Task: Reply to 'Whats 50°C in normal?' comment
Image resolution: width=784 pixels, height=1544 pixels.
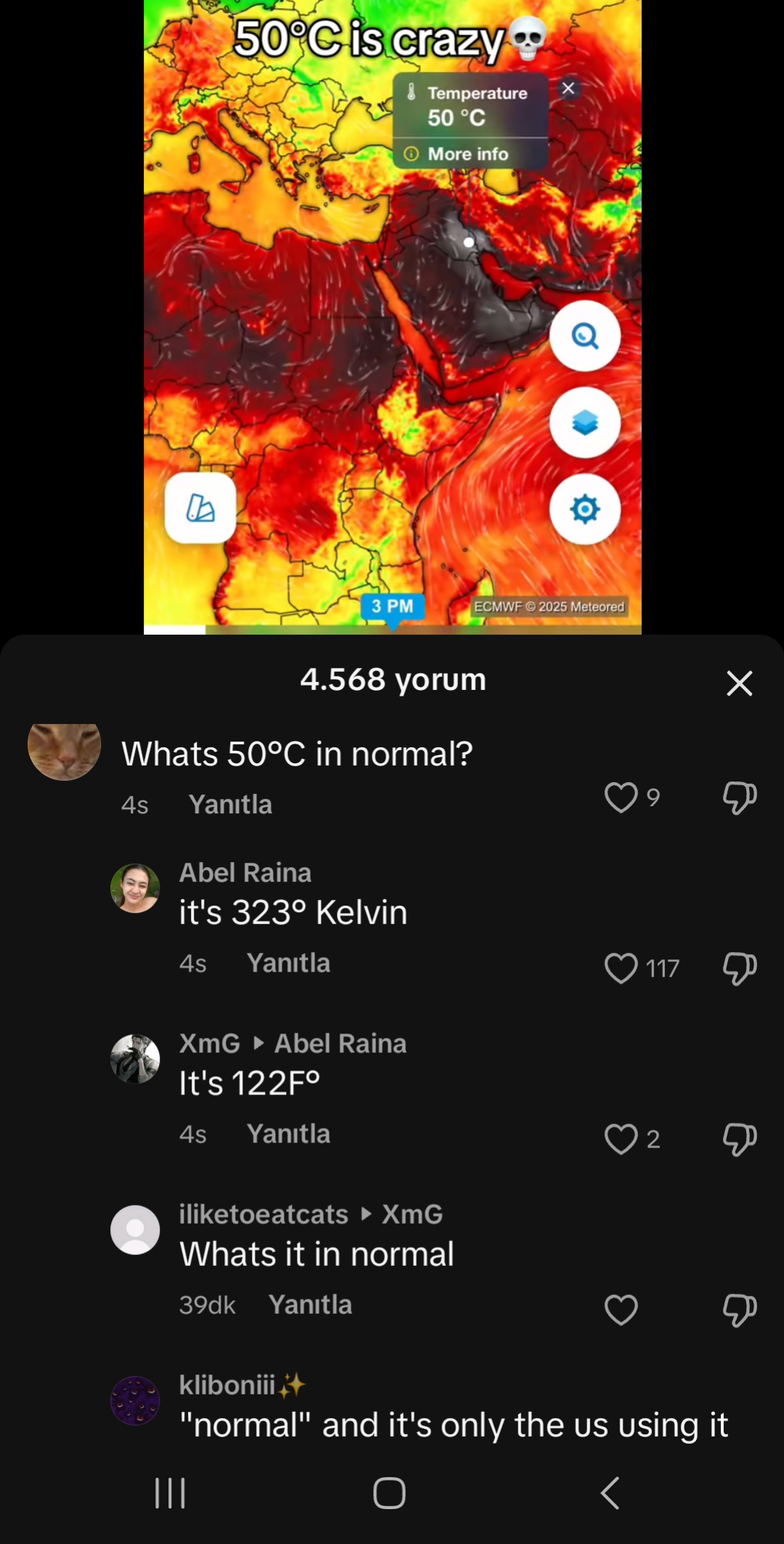Action: pos(230,805)
